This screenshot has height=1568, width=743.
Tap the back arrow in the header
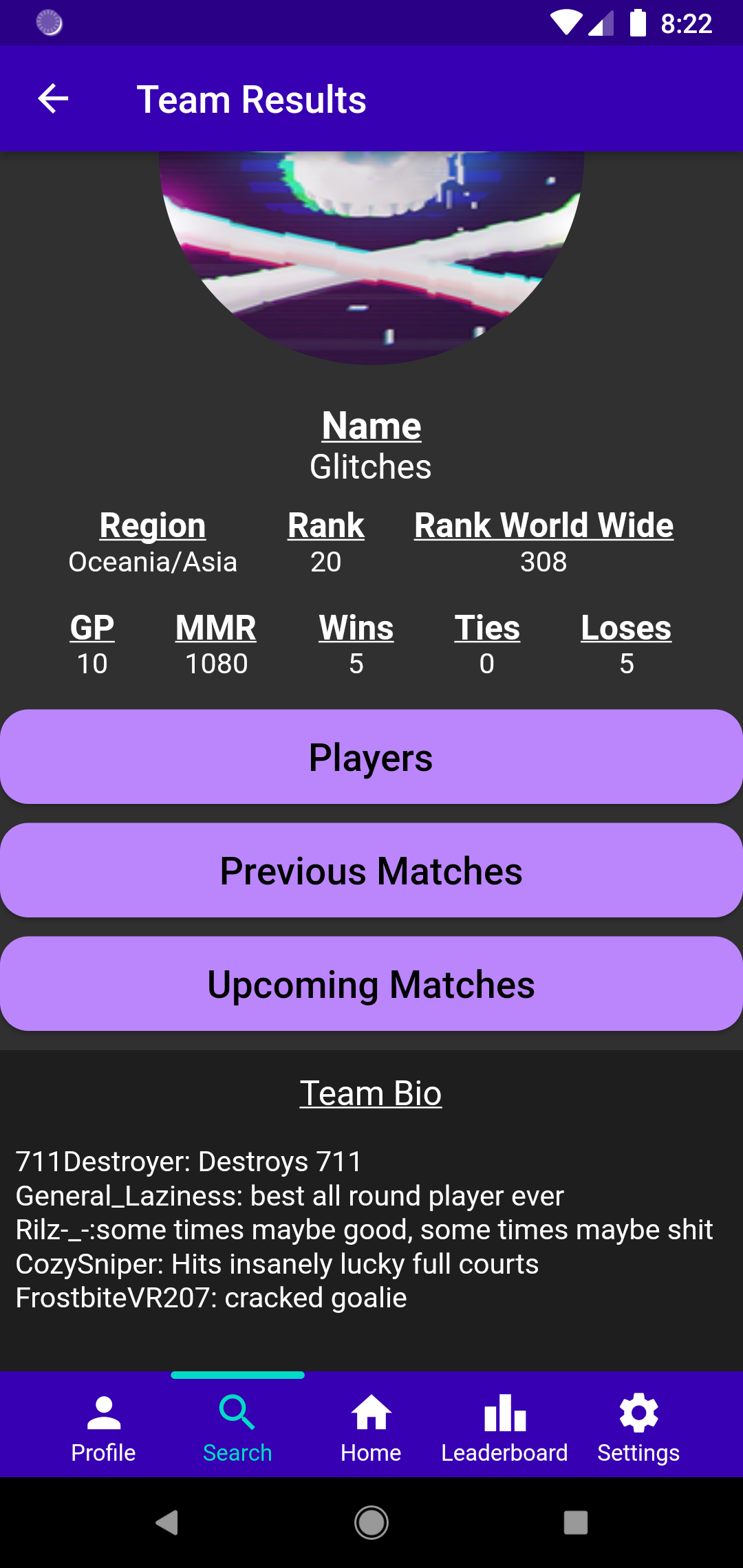[x=52, y=98]
